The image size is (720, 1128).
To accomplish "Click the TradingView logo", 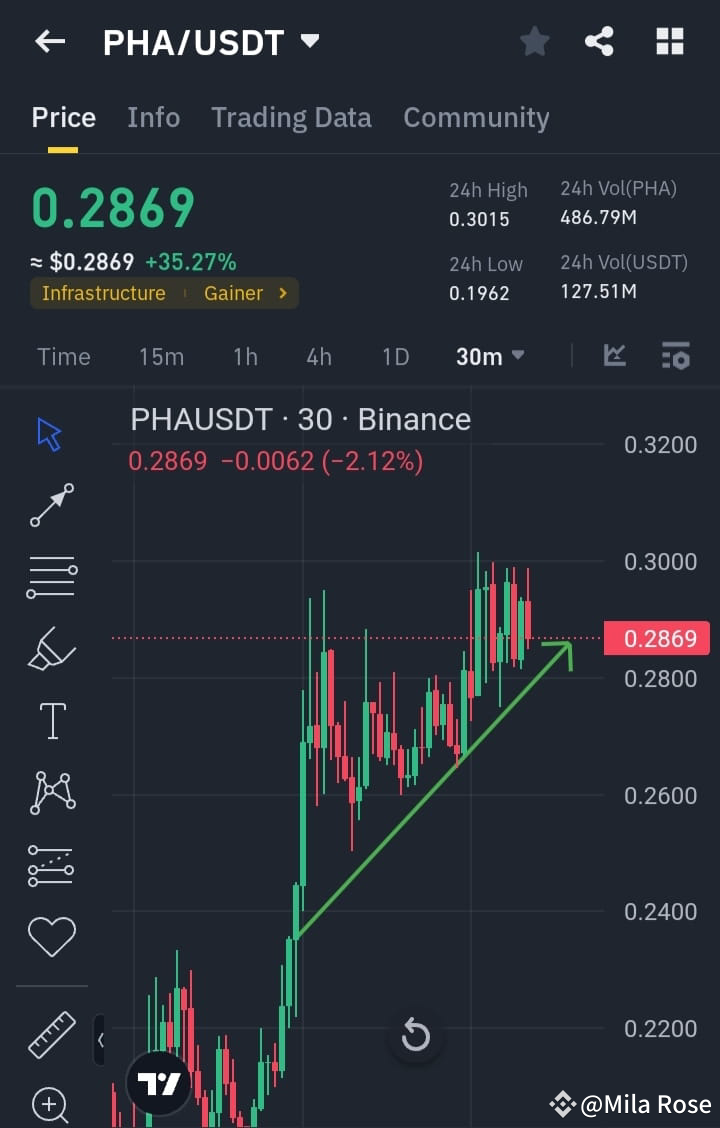I will [158, 1082].
